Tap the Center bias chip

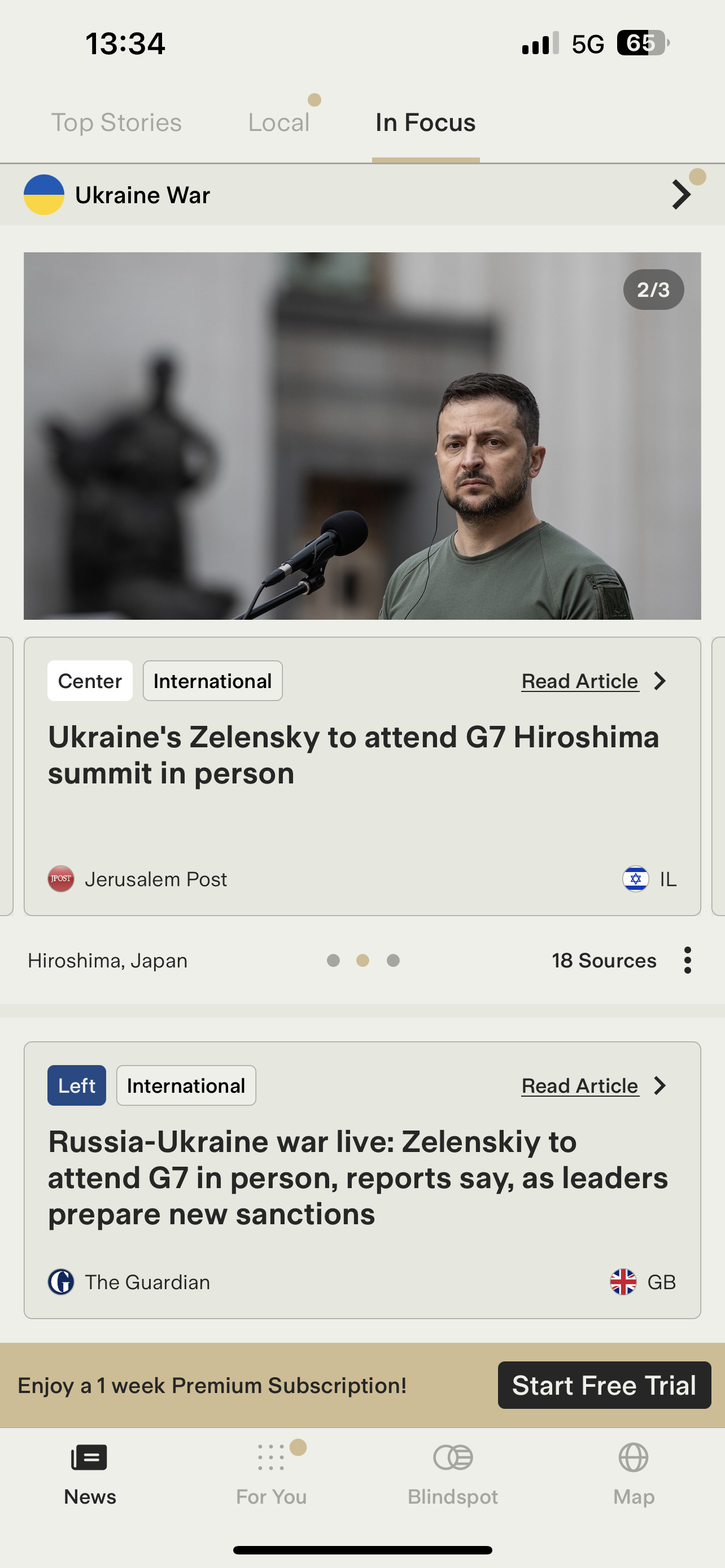(x=90, y=681)
